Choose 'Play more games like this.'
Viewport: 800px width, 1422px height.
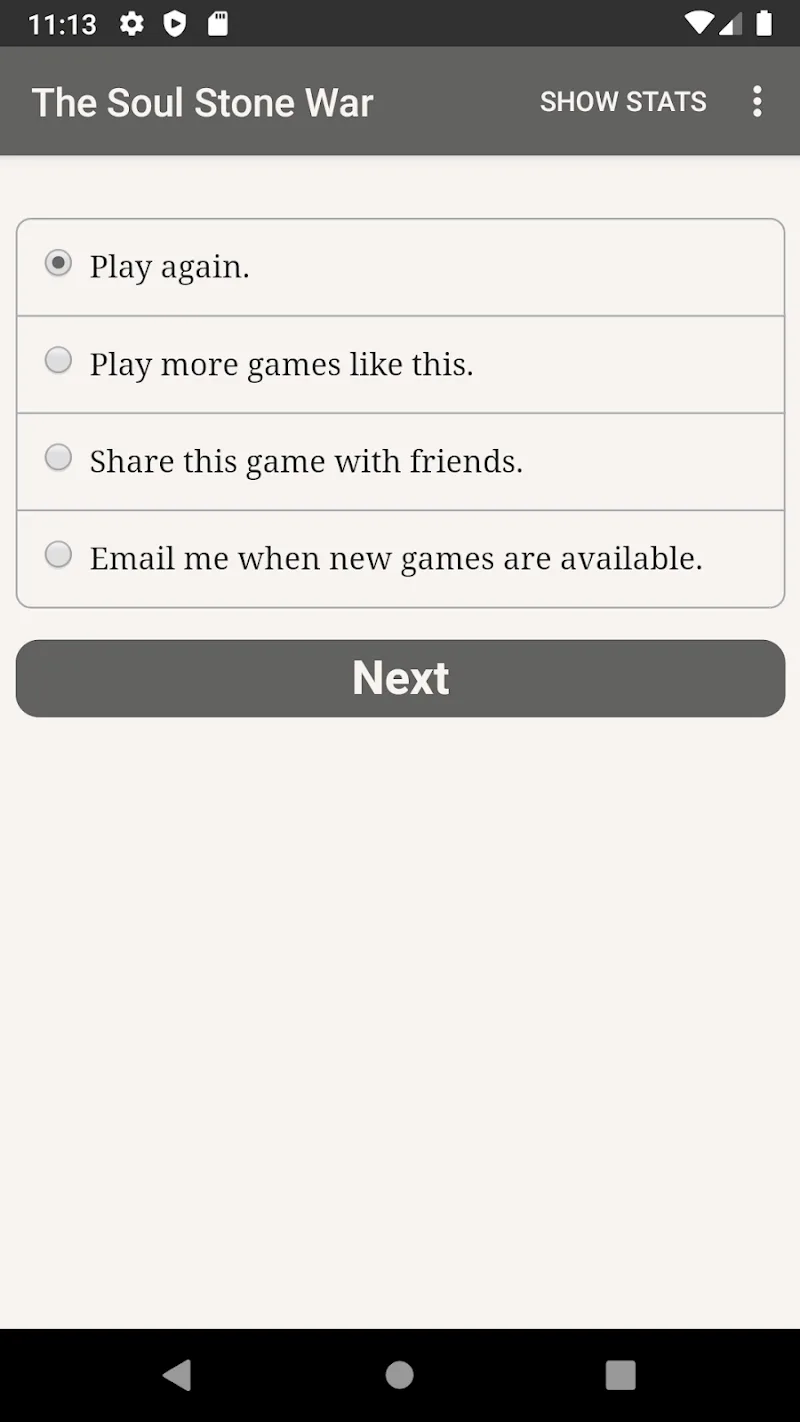tap(59, 361)
